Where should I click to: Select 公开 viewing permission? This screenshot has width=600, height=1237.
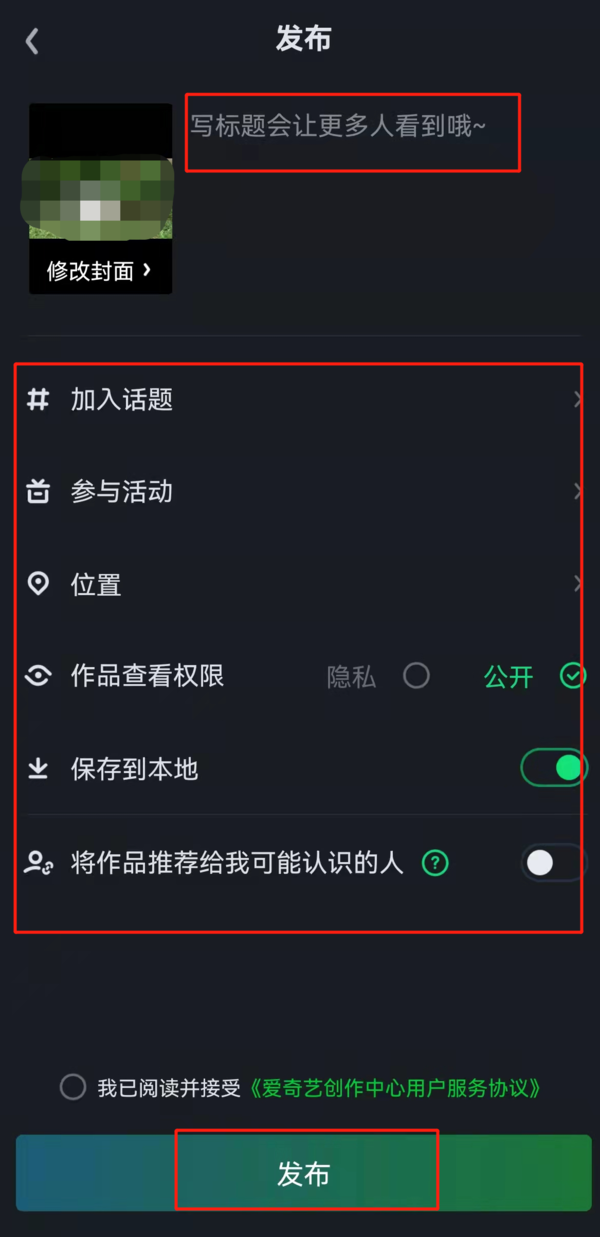pyautogui.click(x=572, y=676)
